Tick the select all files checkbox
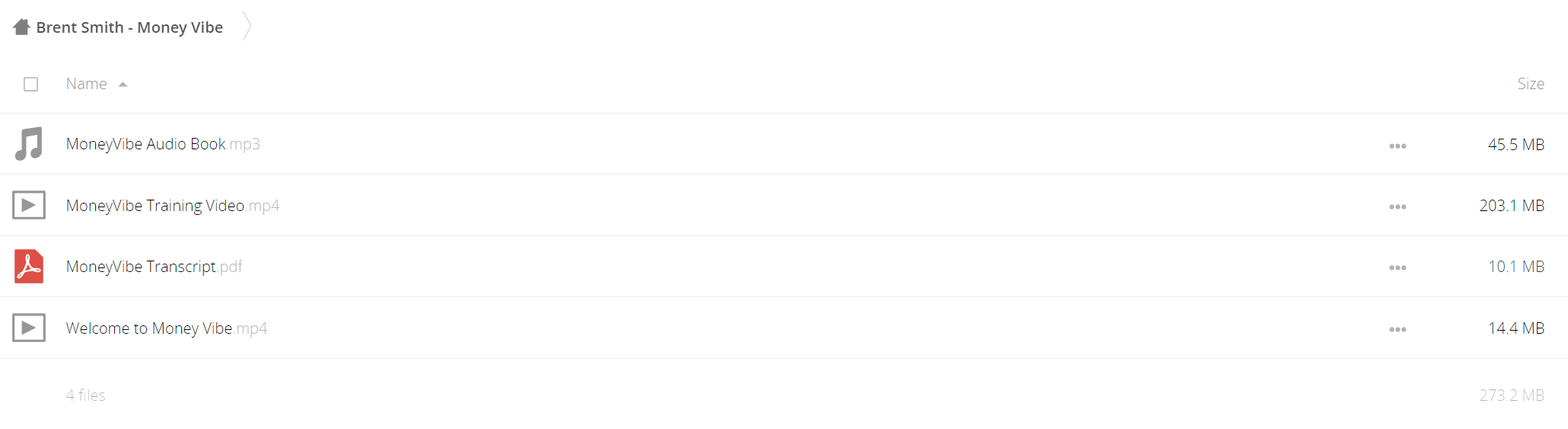The height and width of the screenshot is (429, 1568). click(30, 84)
